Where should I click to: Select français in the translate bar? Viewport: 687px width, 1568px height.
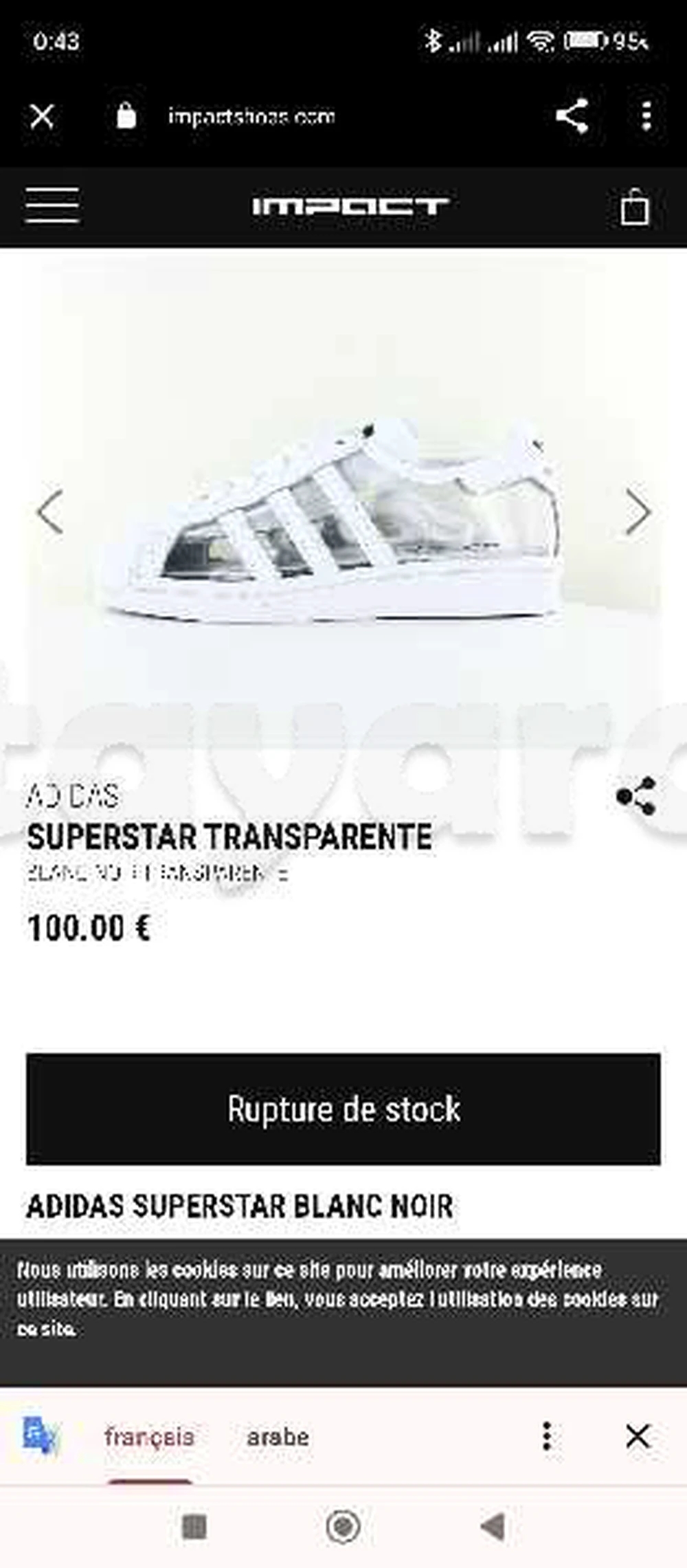[x=149, y=1437]
